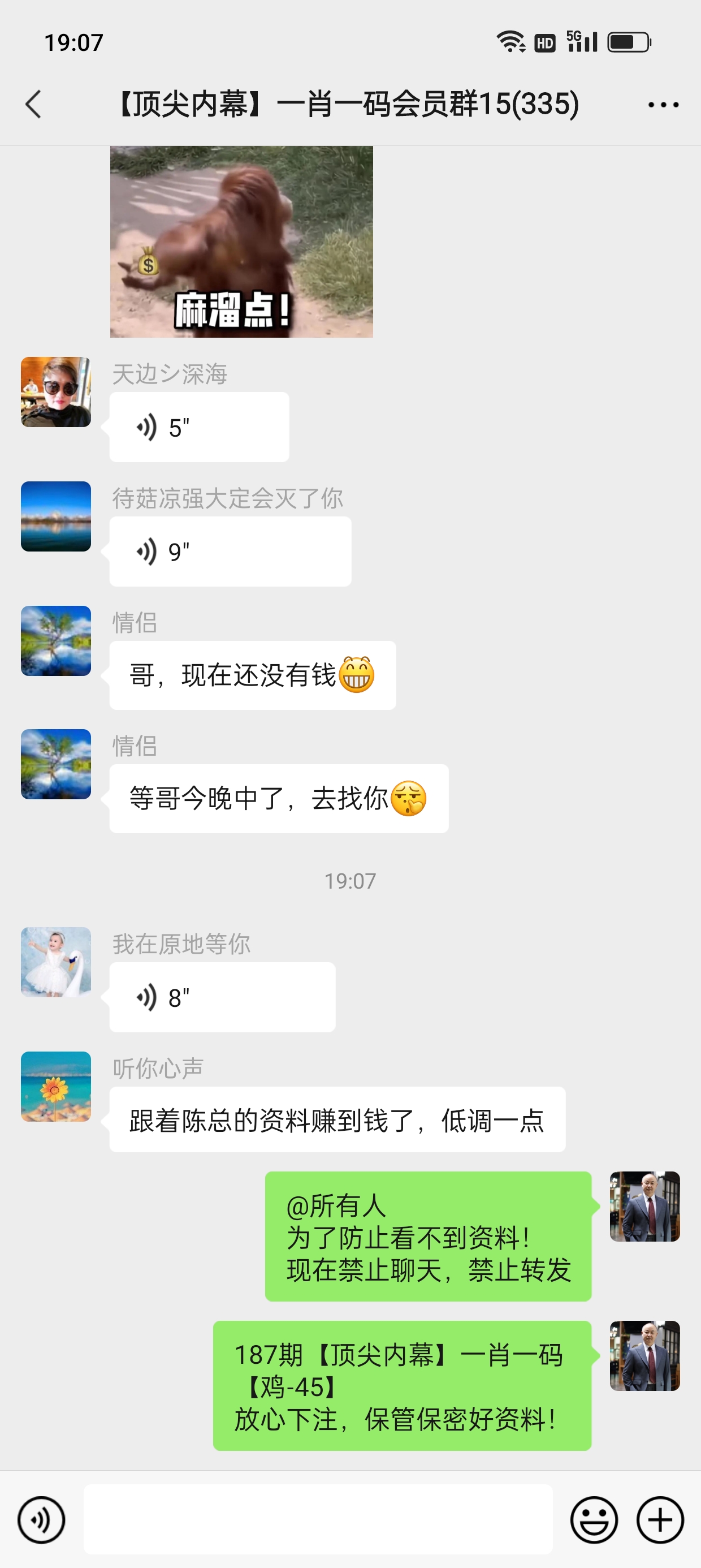This screenshot has width=701, height=1568.
Task: Go back from the group chat
Action: [x=34, y=104]
